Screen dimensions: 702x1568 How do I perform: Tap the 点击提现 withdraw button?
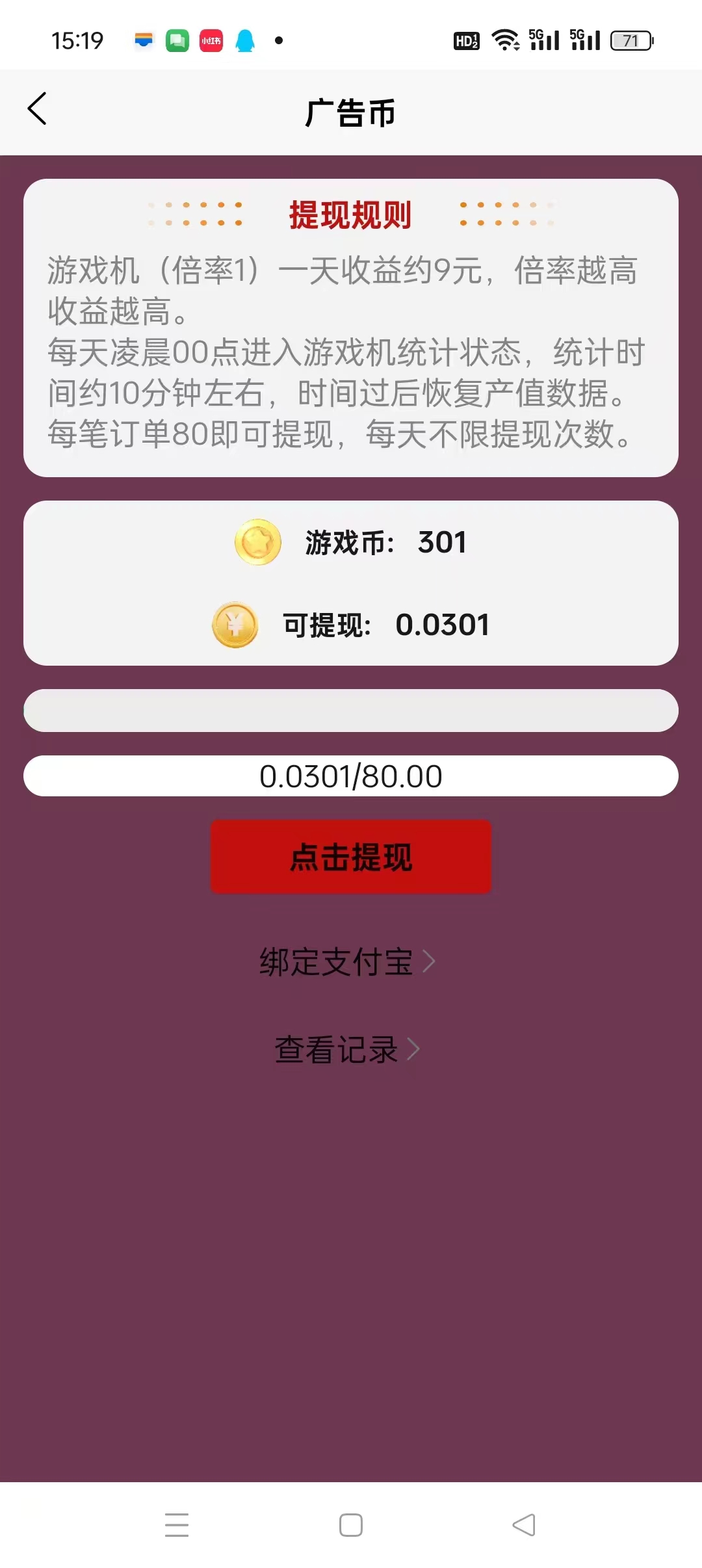pos(351,857)
